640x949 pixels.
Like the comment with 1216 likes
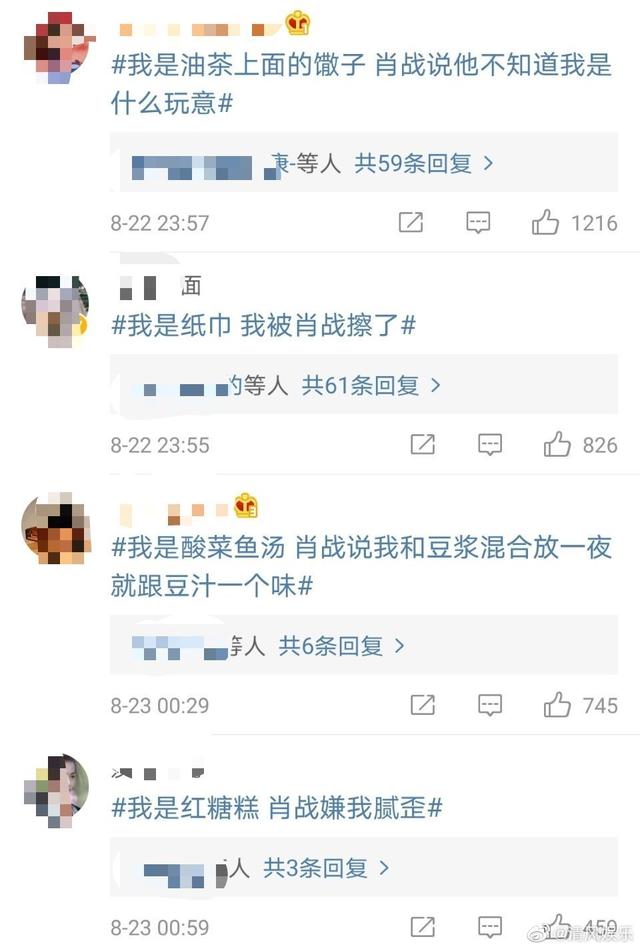point(545,222)
